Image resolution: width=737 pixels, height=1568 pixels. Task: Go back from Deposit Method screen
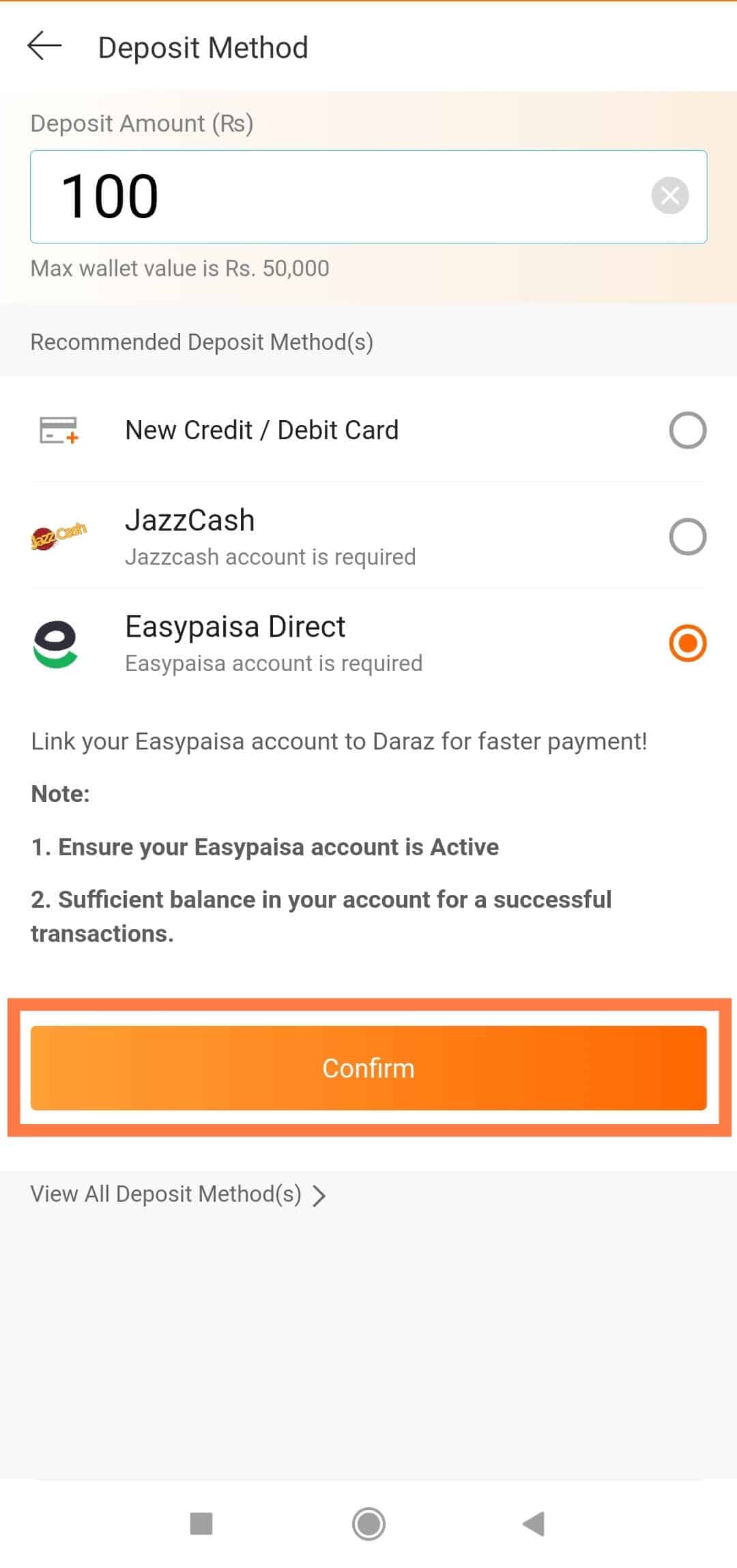point(45,46)
